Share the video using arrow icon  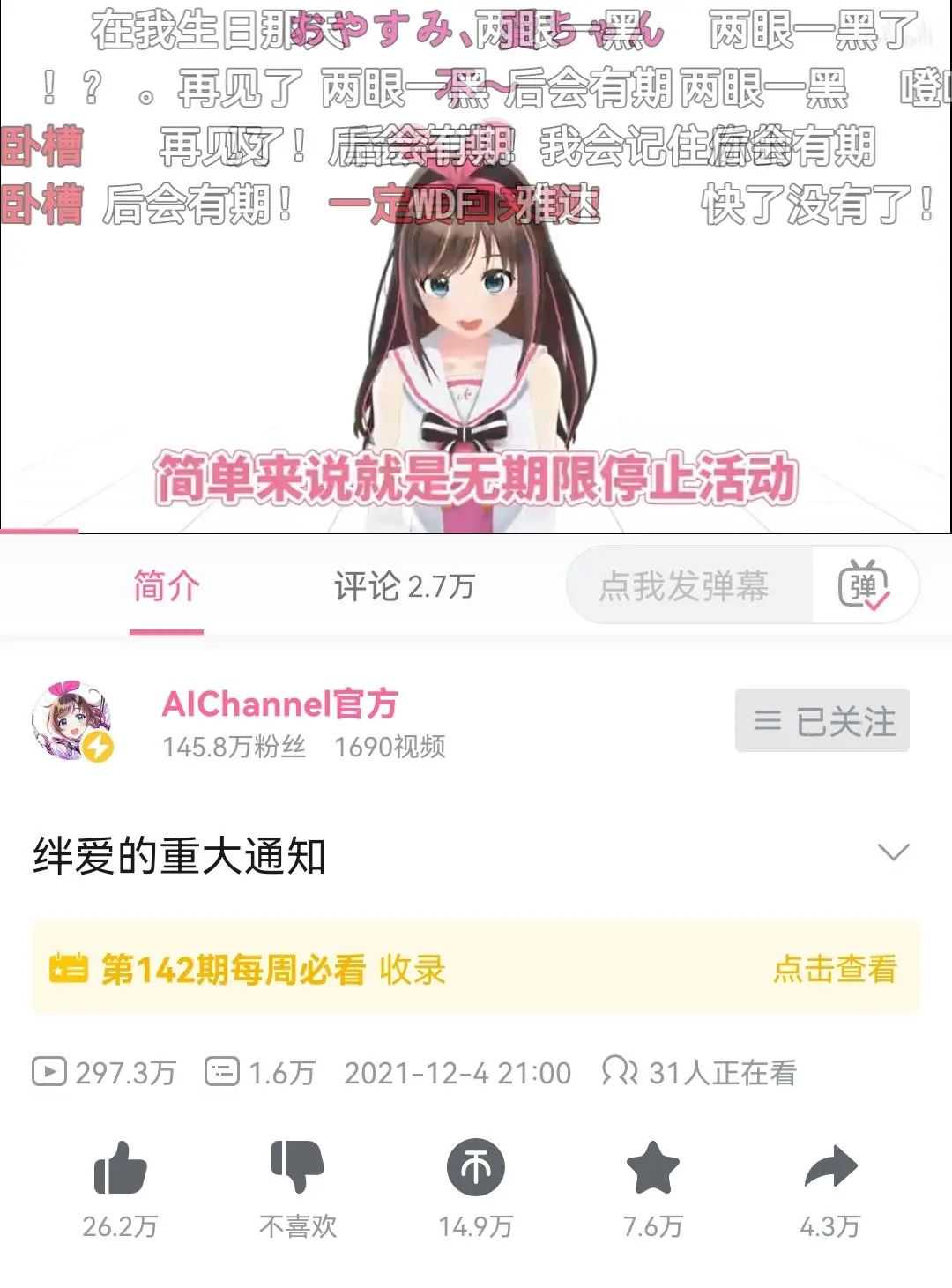pyautogui.click(x=830, y=1168)
